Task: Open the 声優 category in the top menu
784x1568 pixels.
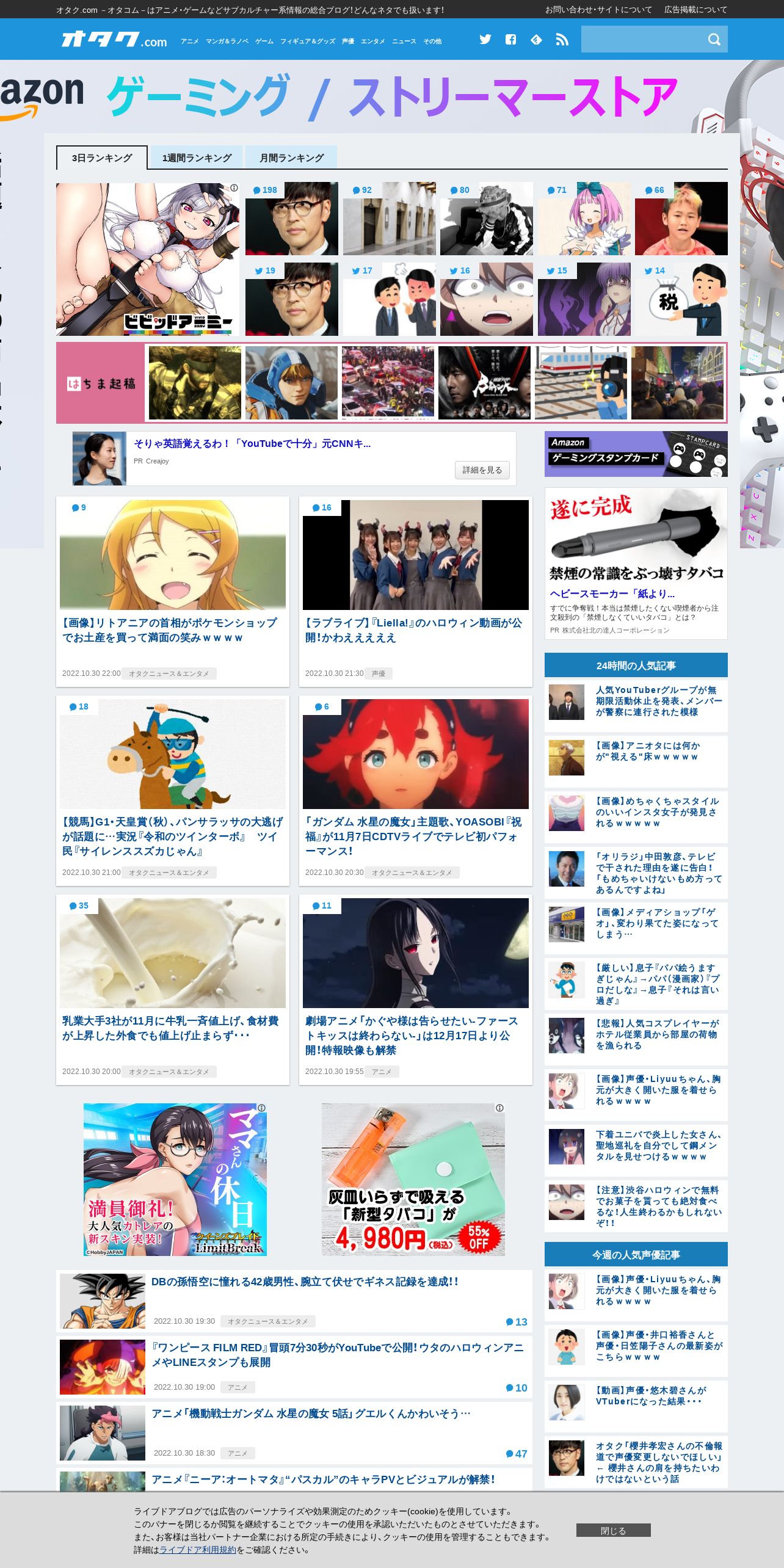Action: click(x=348, y=42)
